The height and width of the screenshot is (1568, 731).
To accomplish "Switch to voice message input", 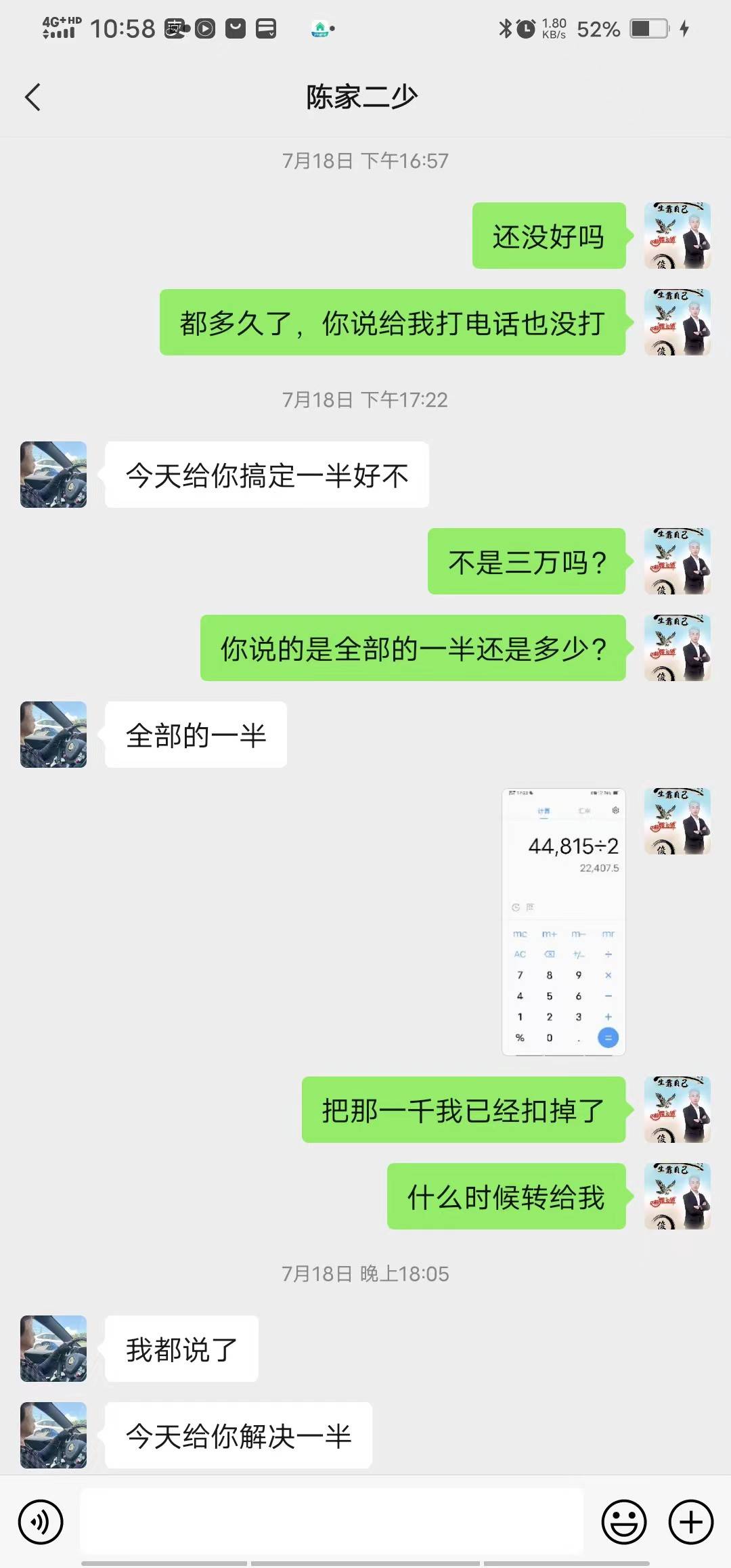I will coord(41,1523).
